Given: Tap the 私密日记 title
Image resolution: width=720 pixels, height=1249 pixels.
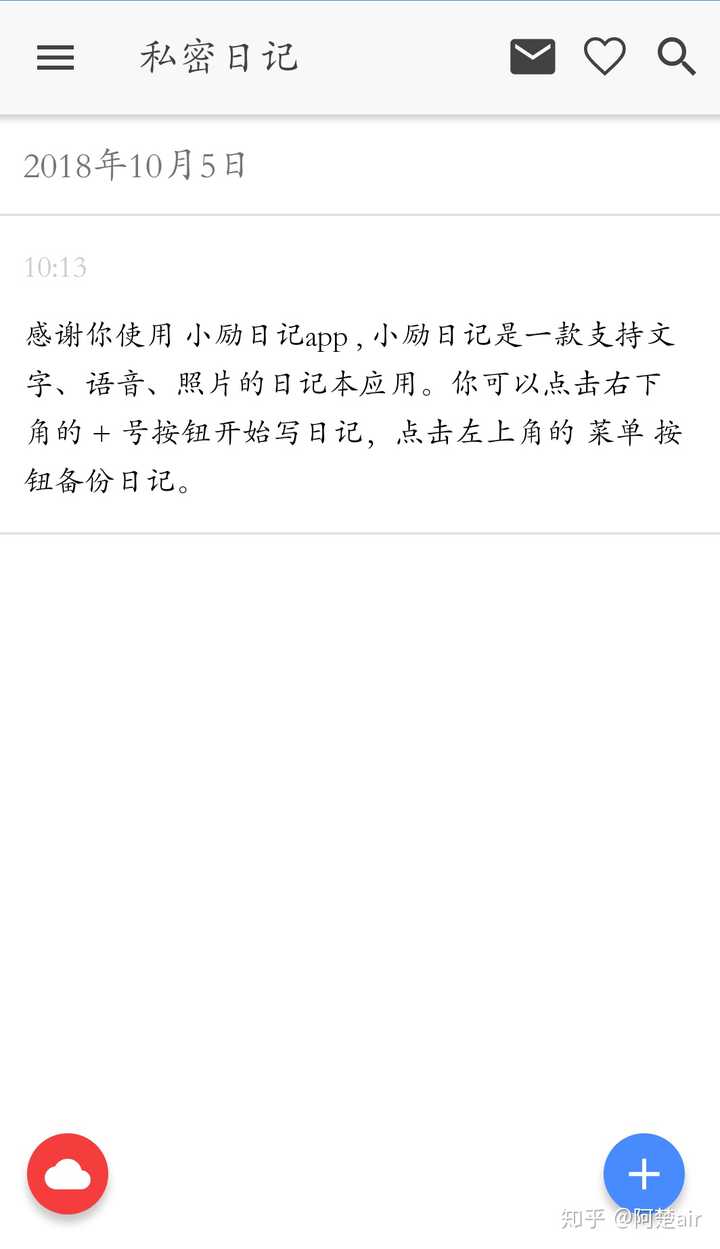Looking at the screenshot, I should pos(218,57).
